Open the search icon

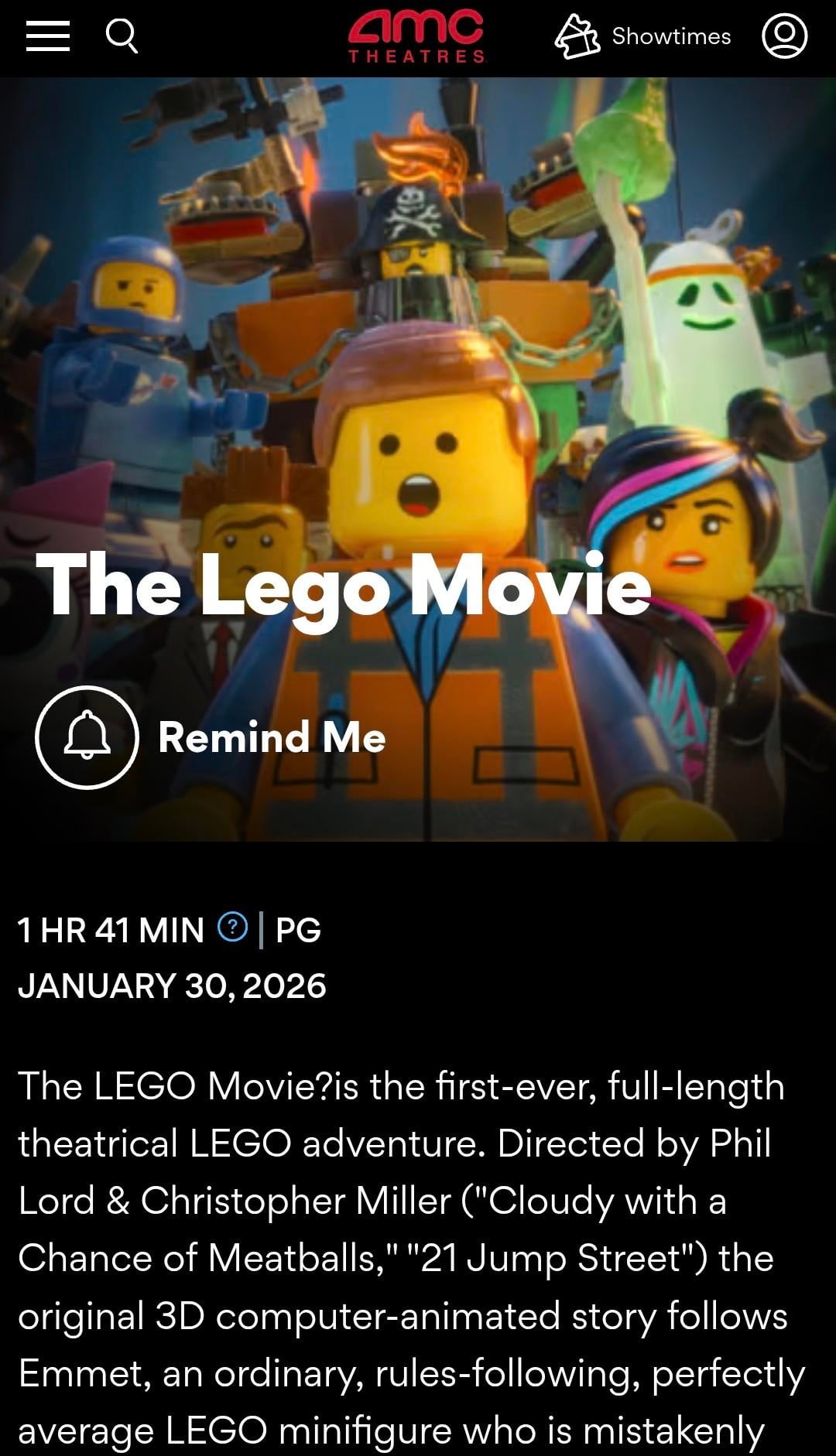(x=122, y=36)
